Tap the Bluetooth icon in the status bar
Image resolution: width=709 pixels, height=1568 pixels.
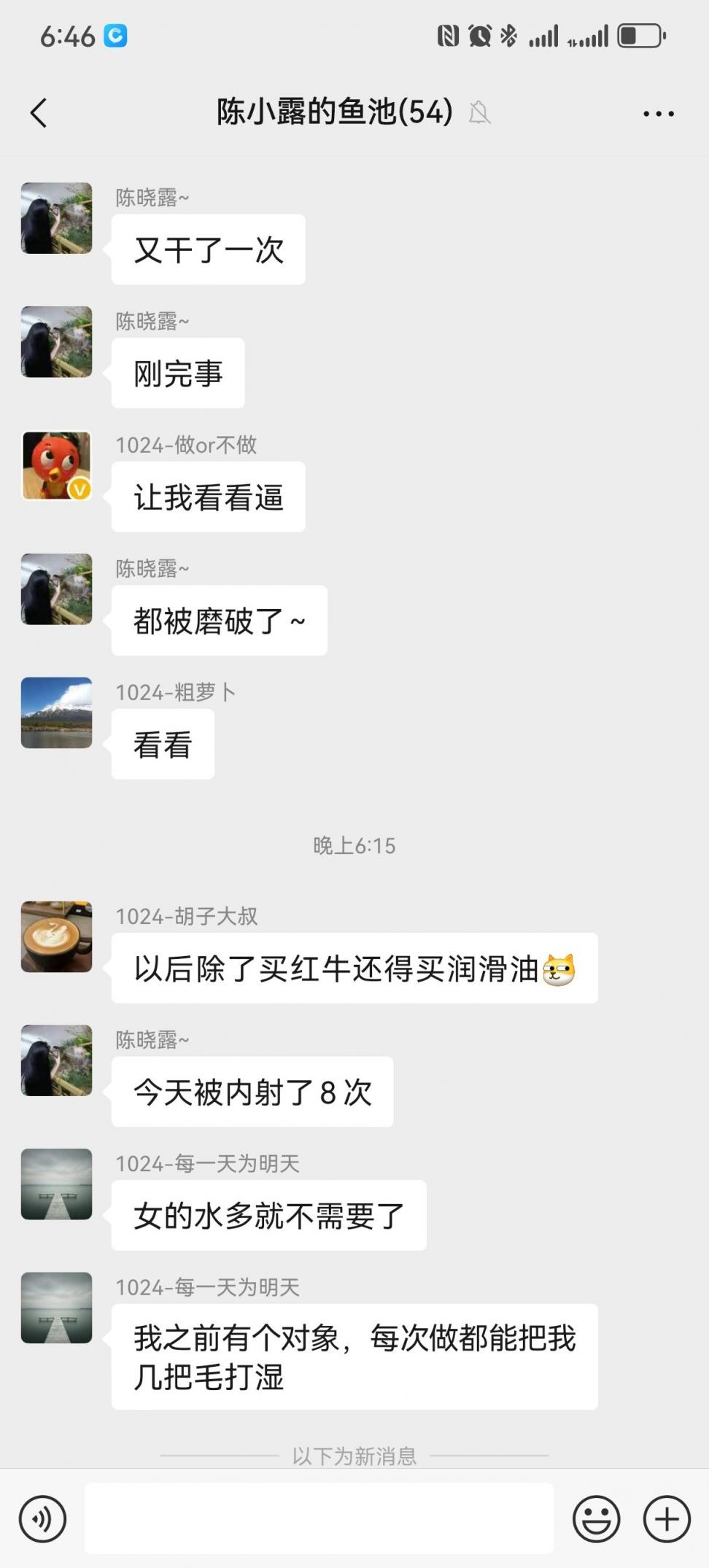(x=508, y=34)
